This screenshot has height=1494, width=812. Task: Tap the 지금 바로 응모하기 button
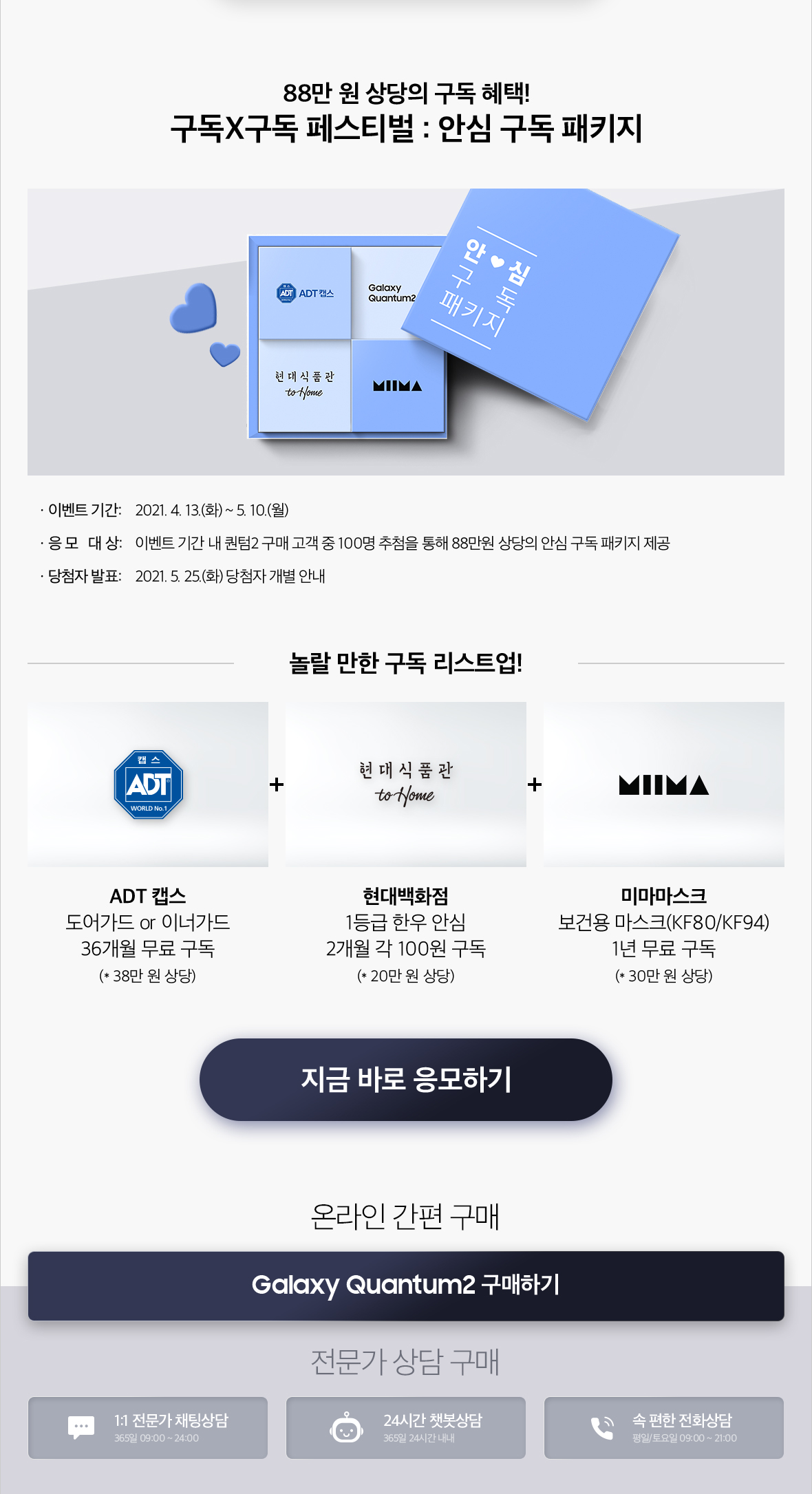(405, 1079)
